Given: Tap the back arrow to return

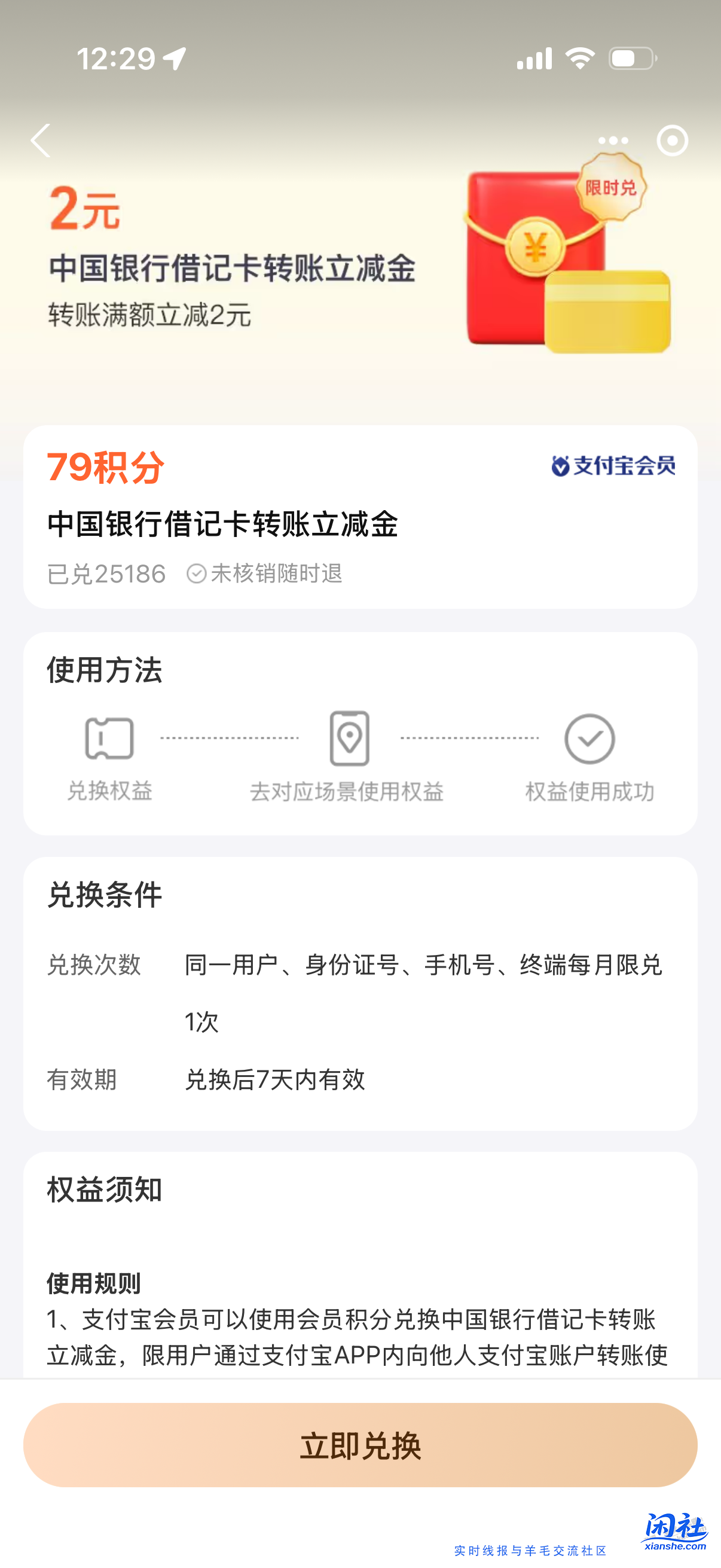Looking at the screenshot, I should point(41,140).
